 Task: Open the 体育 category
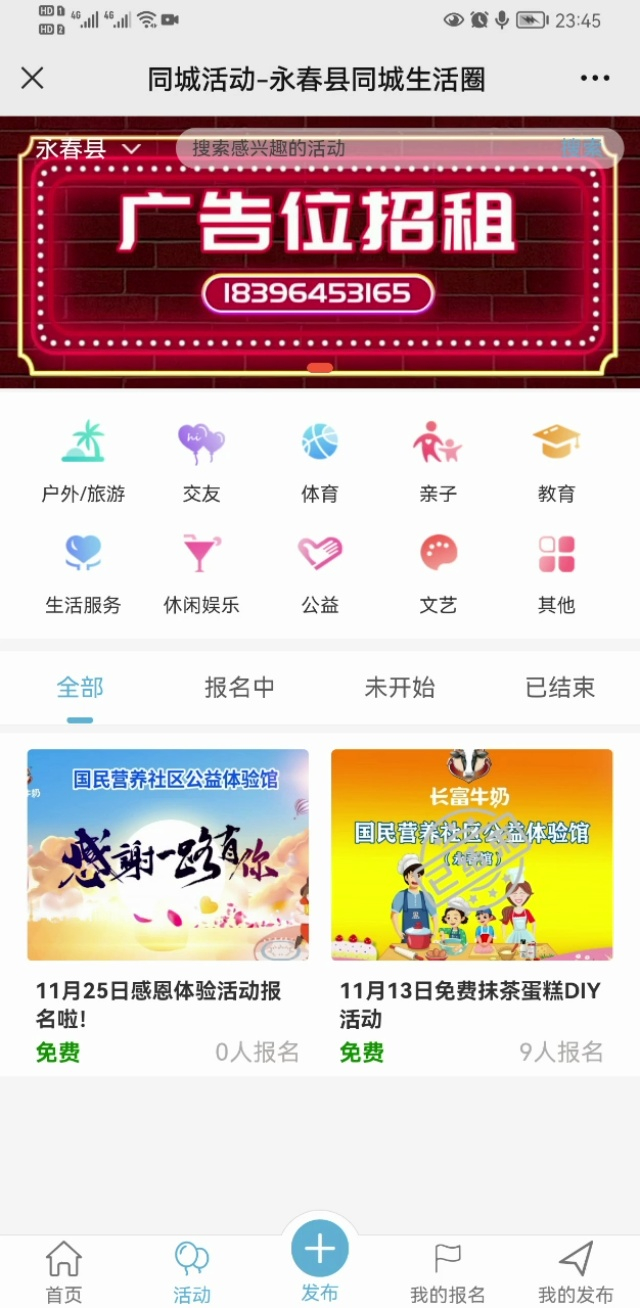click(320, 461)
